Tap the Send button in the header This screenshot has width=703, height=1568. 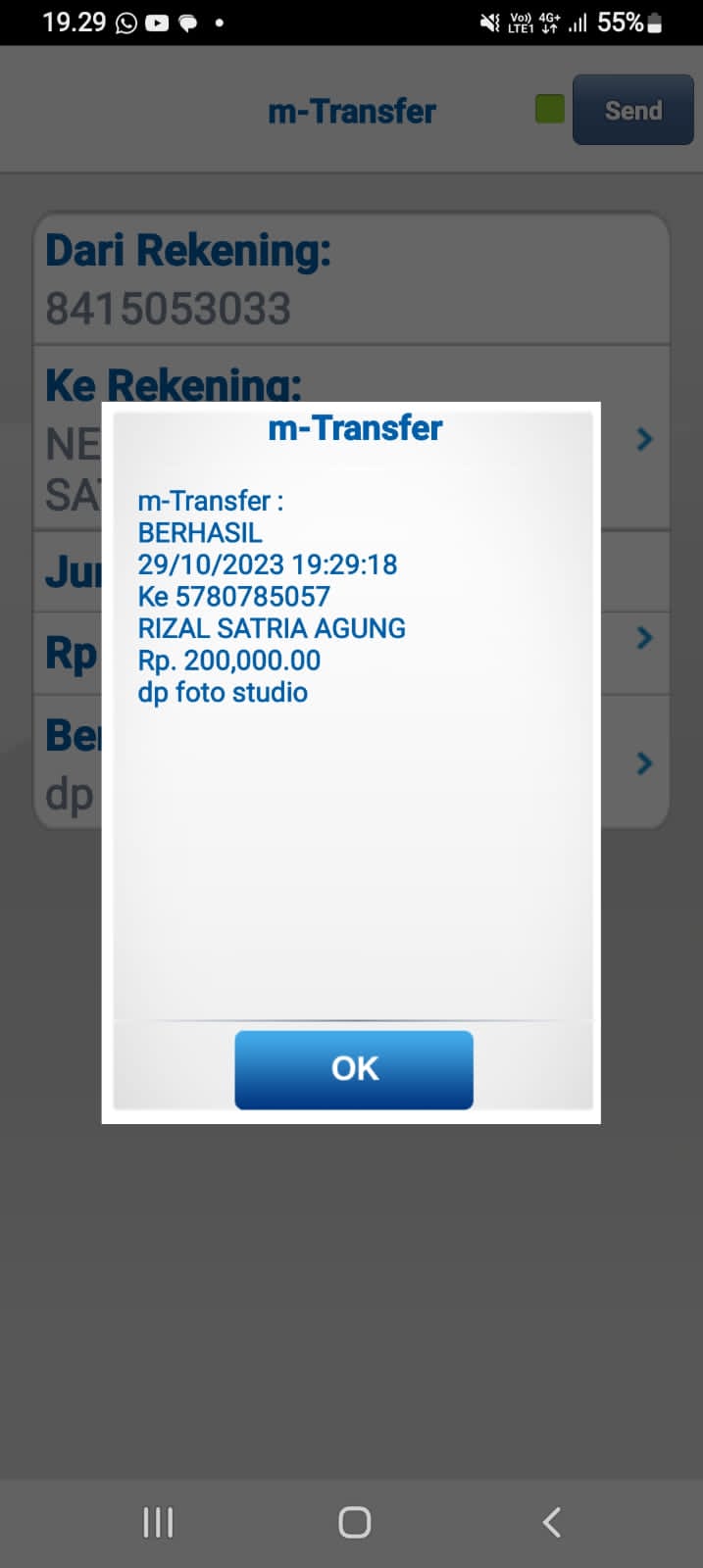(632, 110)
